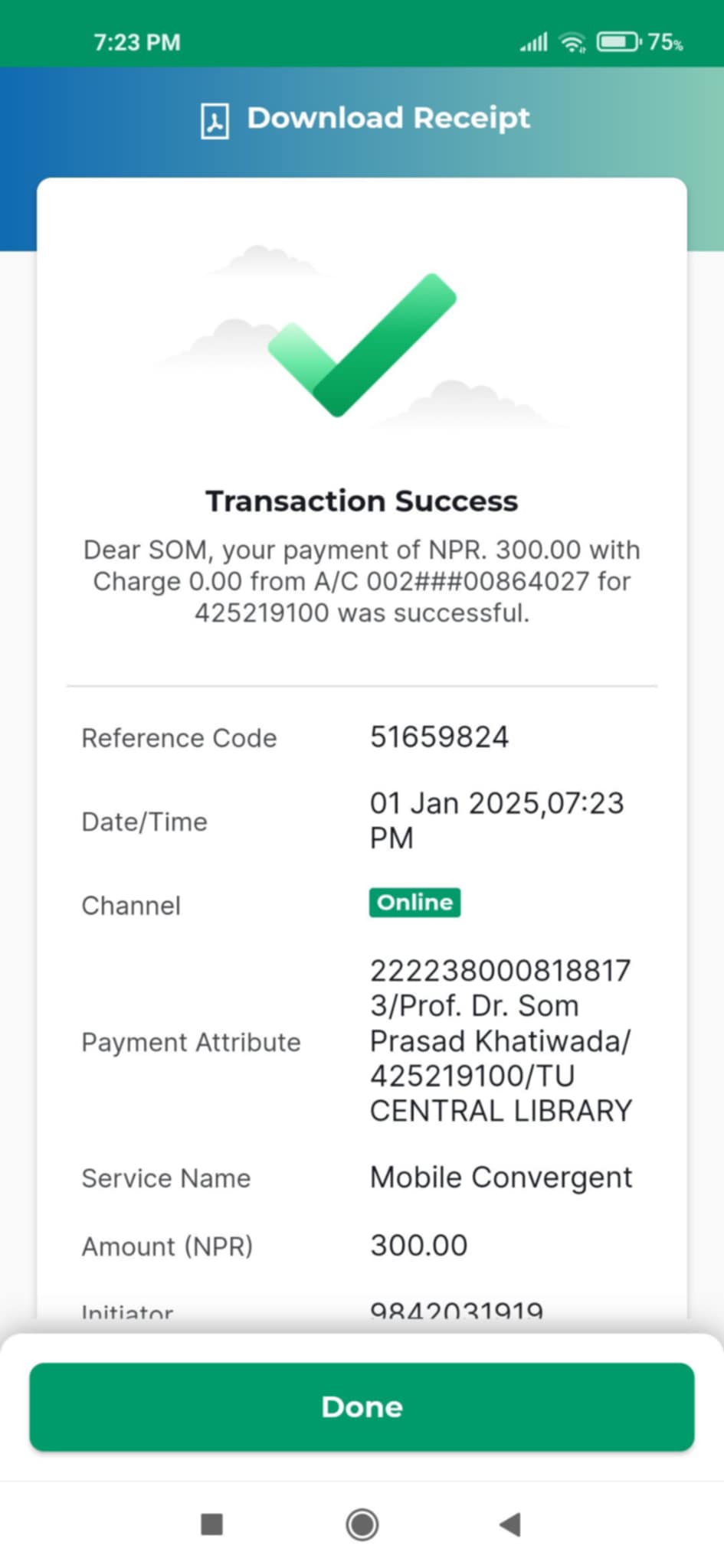Image resolution: width=724 pixels, height=1568 pixels.
Task: Go to the phone's home screen
Action: tap(362, 1524)
